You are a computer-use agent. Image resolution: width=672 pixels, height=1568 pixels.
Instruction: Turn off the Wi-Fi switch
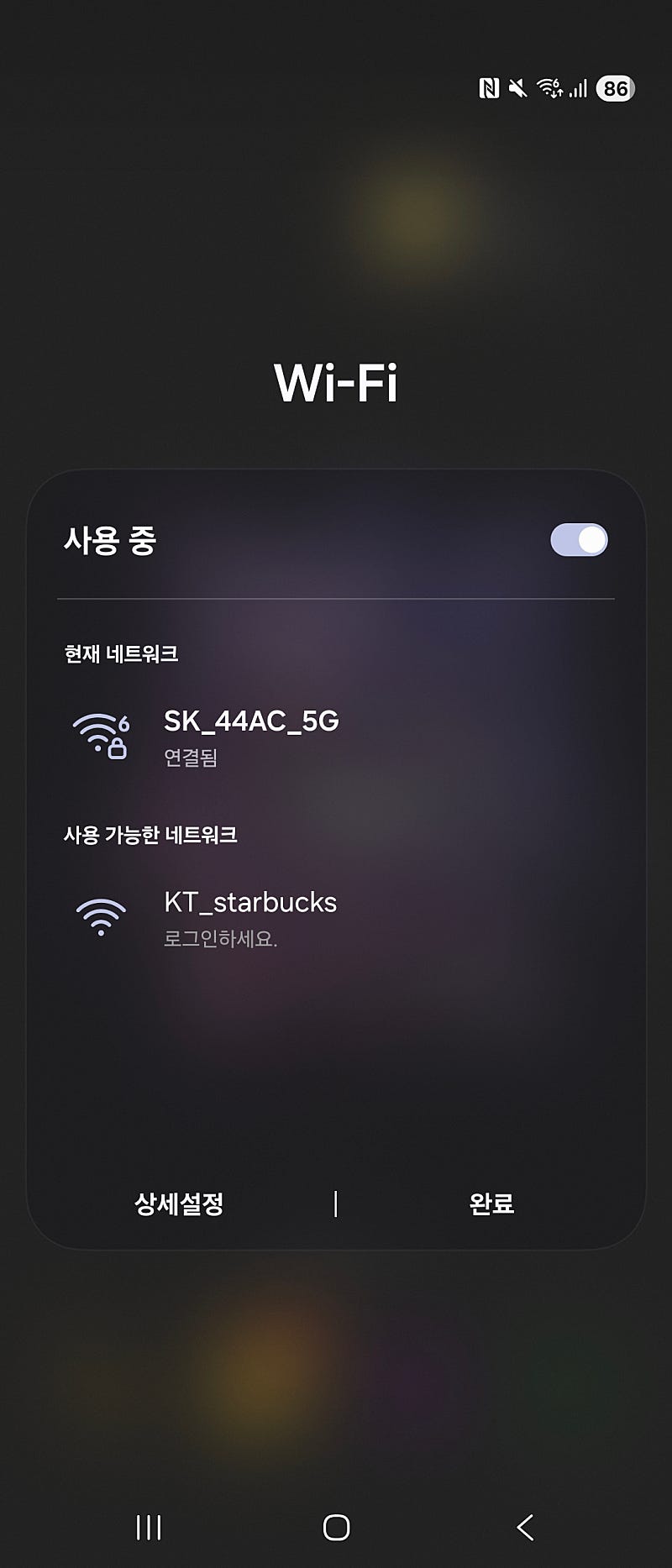[579, 540]
